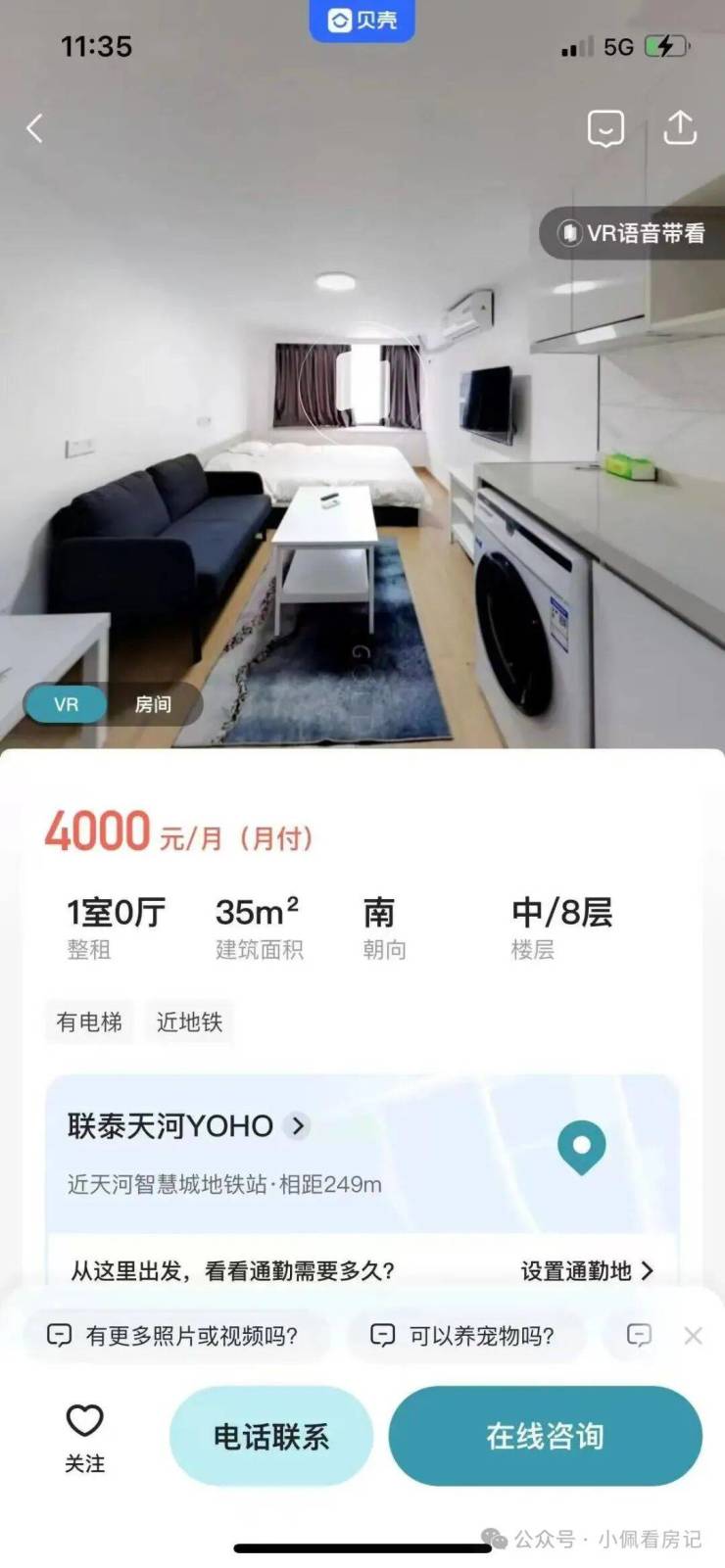Start the VR语音带看 tour
The width and height of the screenshot is (725, 1568).
[633, 233]
